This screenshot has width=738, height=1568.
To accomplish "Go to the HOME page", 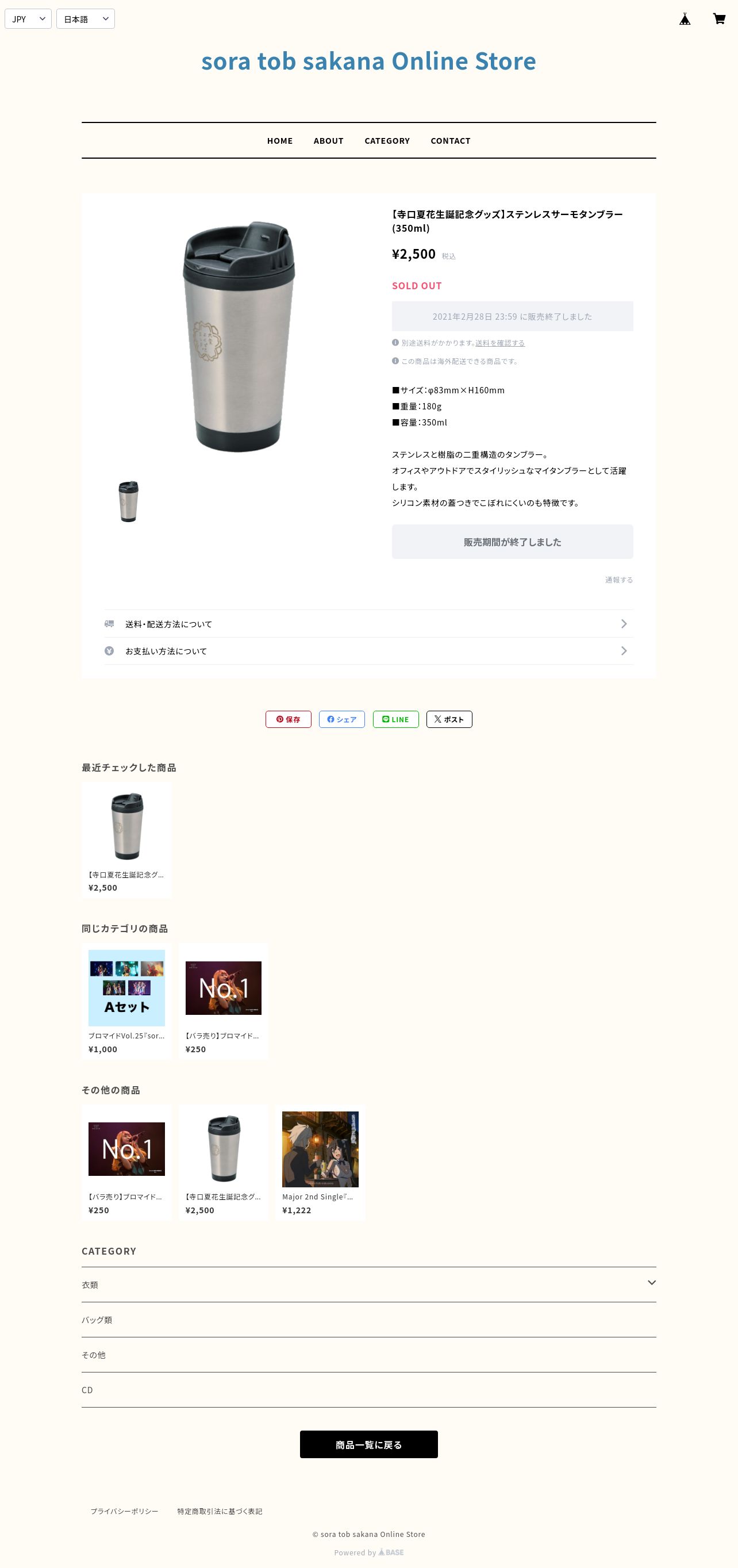I will coord(280,141).
